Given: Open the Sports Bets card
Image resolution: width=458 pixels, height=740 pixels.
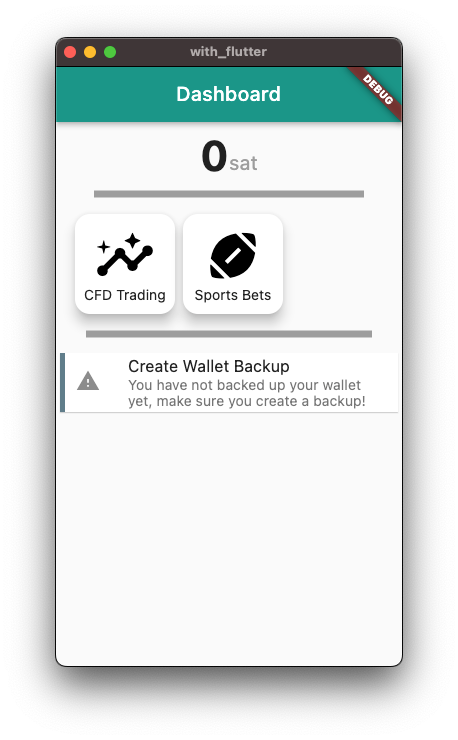Looking at the screenshot, I should point(233,264).
